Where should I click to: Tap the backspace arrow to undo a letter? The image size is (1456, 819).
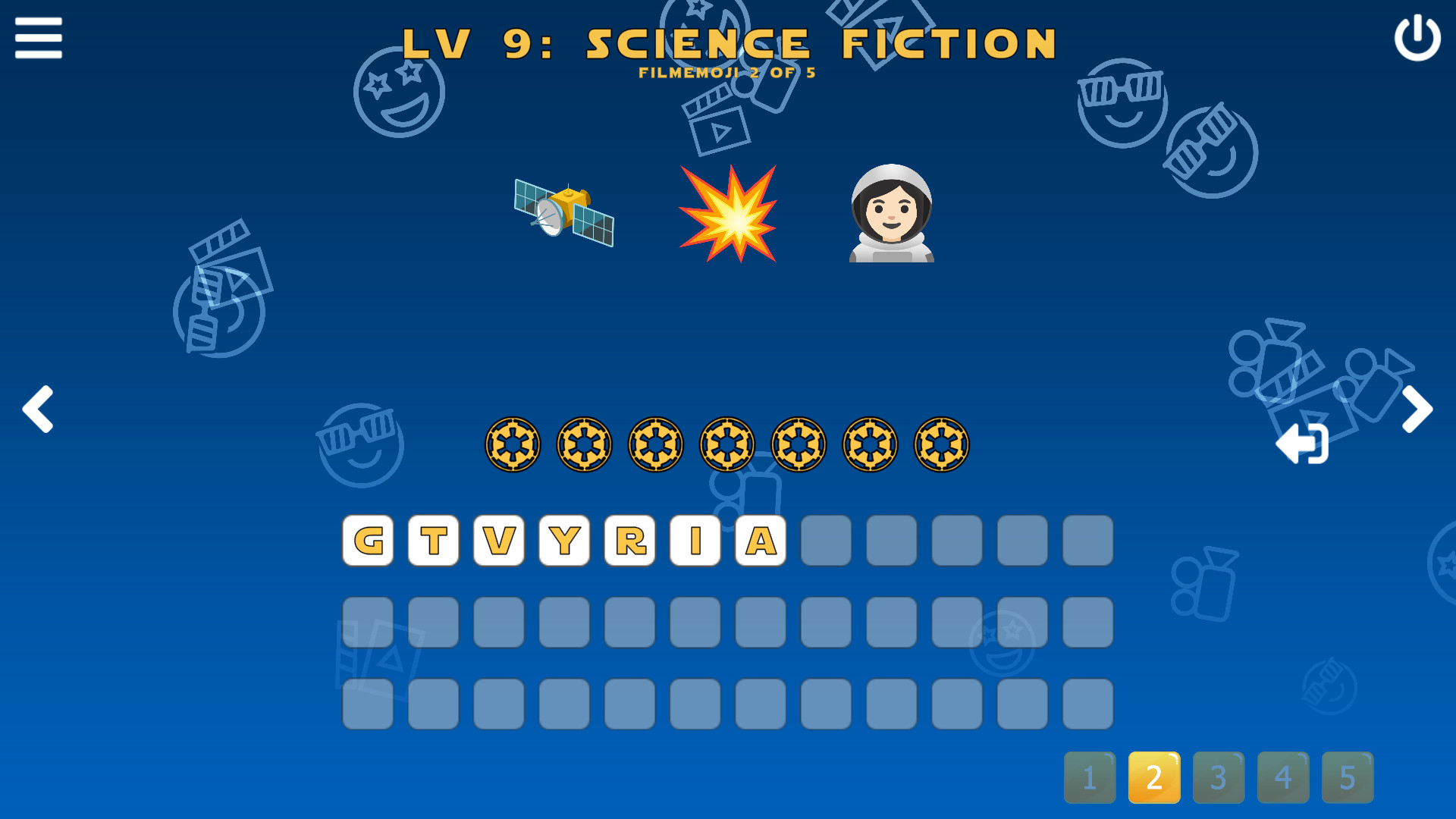(x=1302, y=444)
